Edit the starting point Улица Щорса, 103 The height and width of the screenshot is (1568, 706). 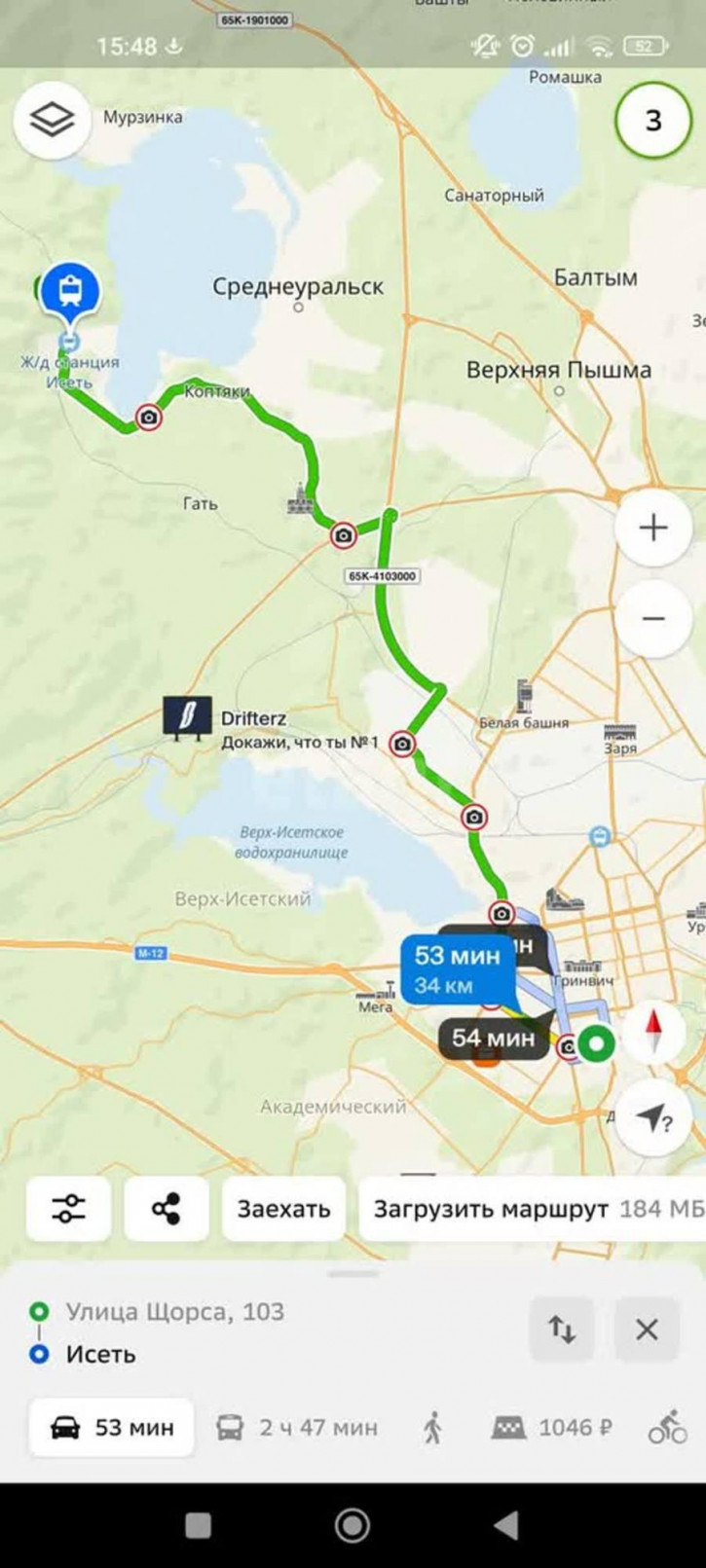coord(175,1311)
